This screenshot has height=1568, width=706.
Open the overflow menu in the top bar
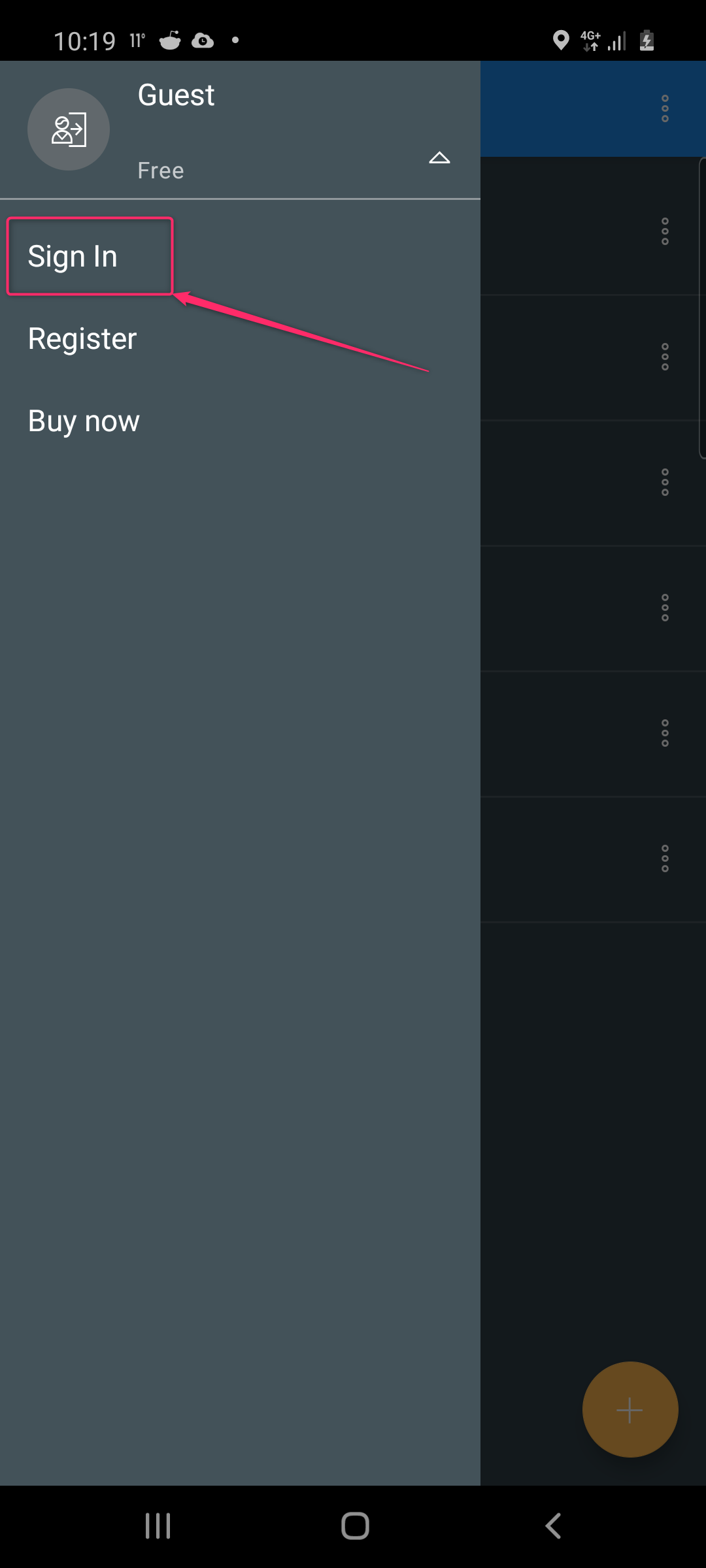(x=665, y=108)
